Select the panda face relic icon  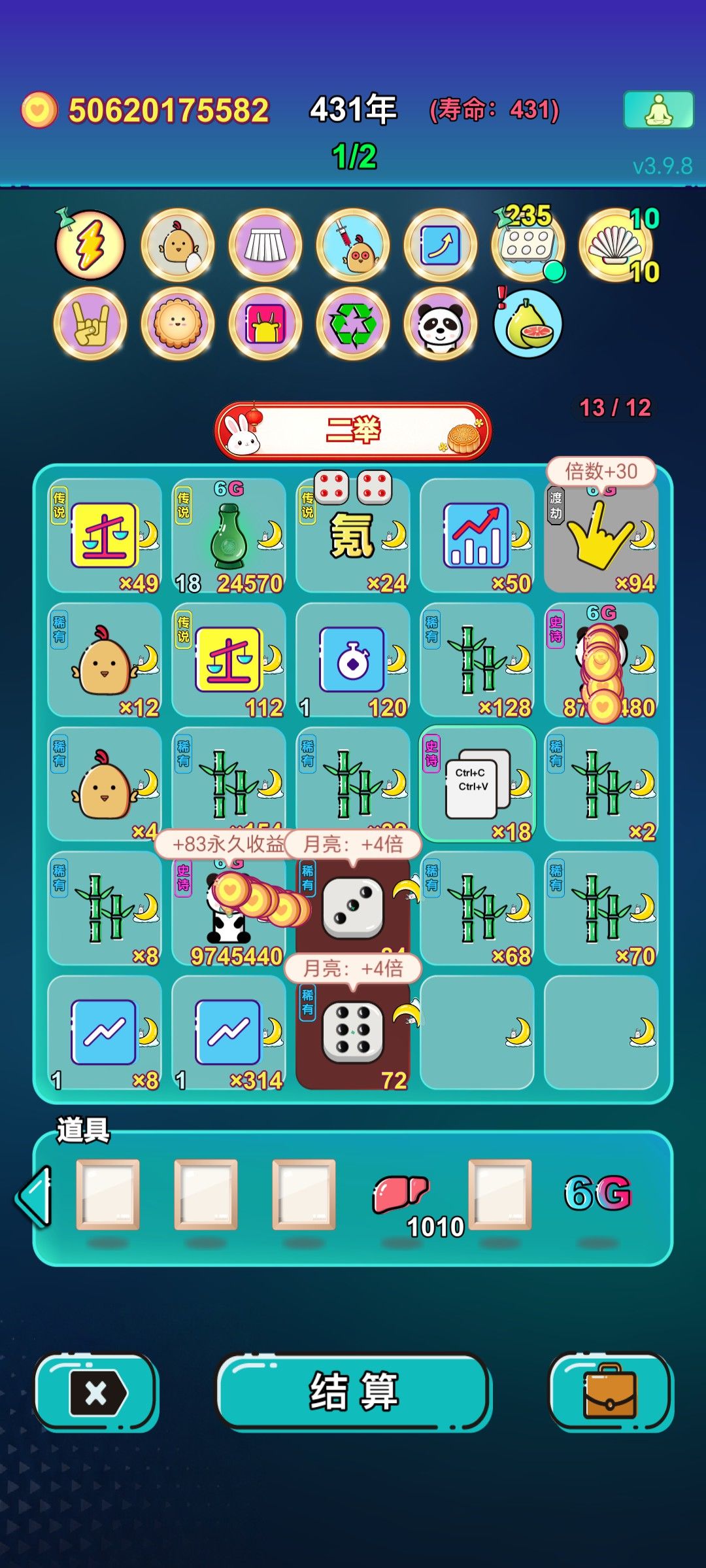[440, 324]
